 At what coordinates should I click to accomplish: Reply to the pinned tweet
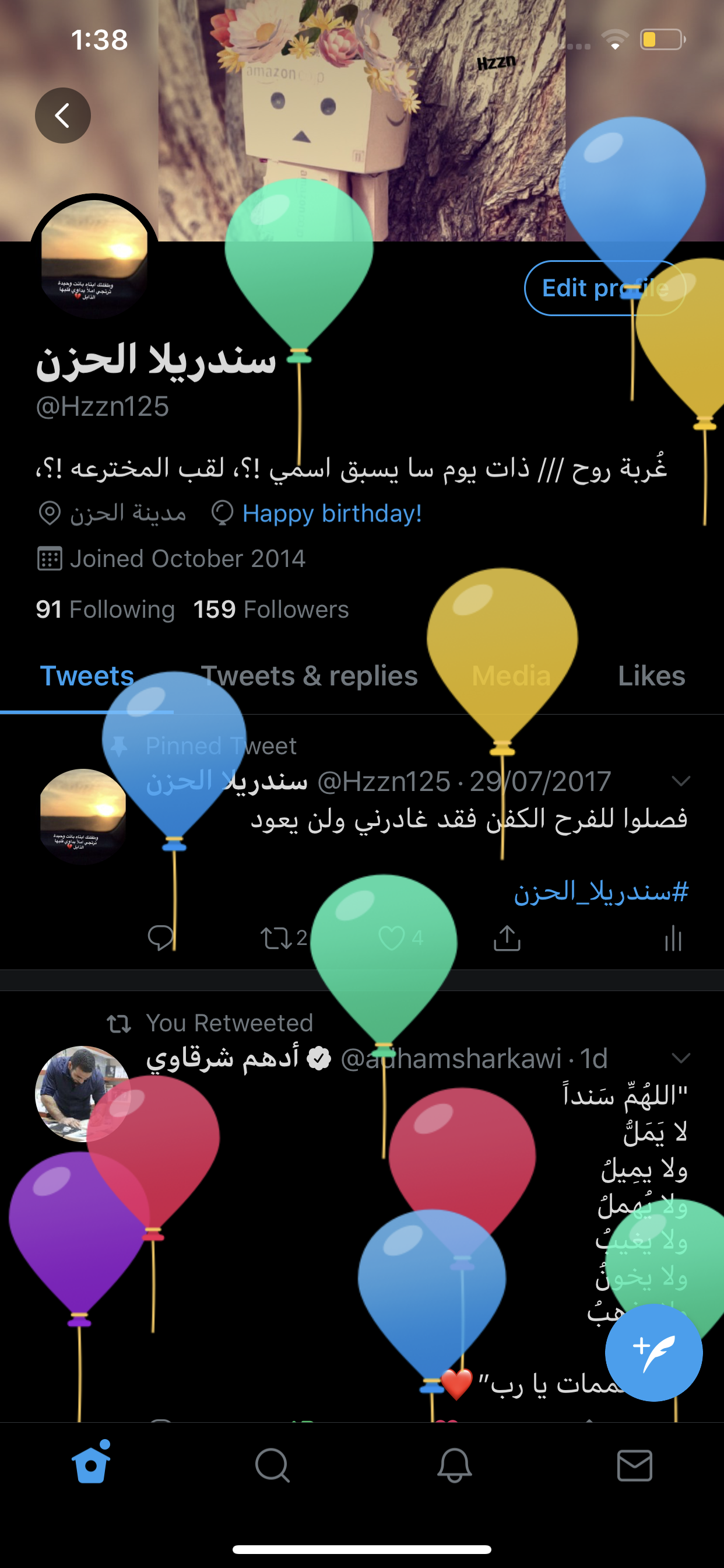[161, 937]
